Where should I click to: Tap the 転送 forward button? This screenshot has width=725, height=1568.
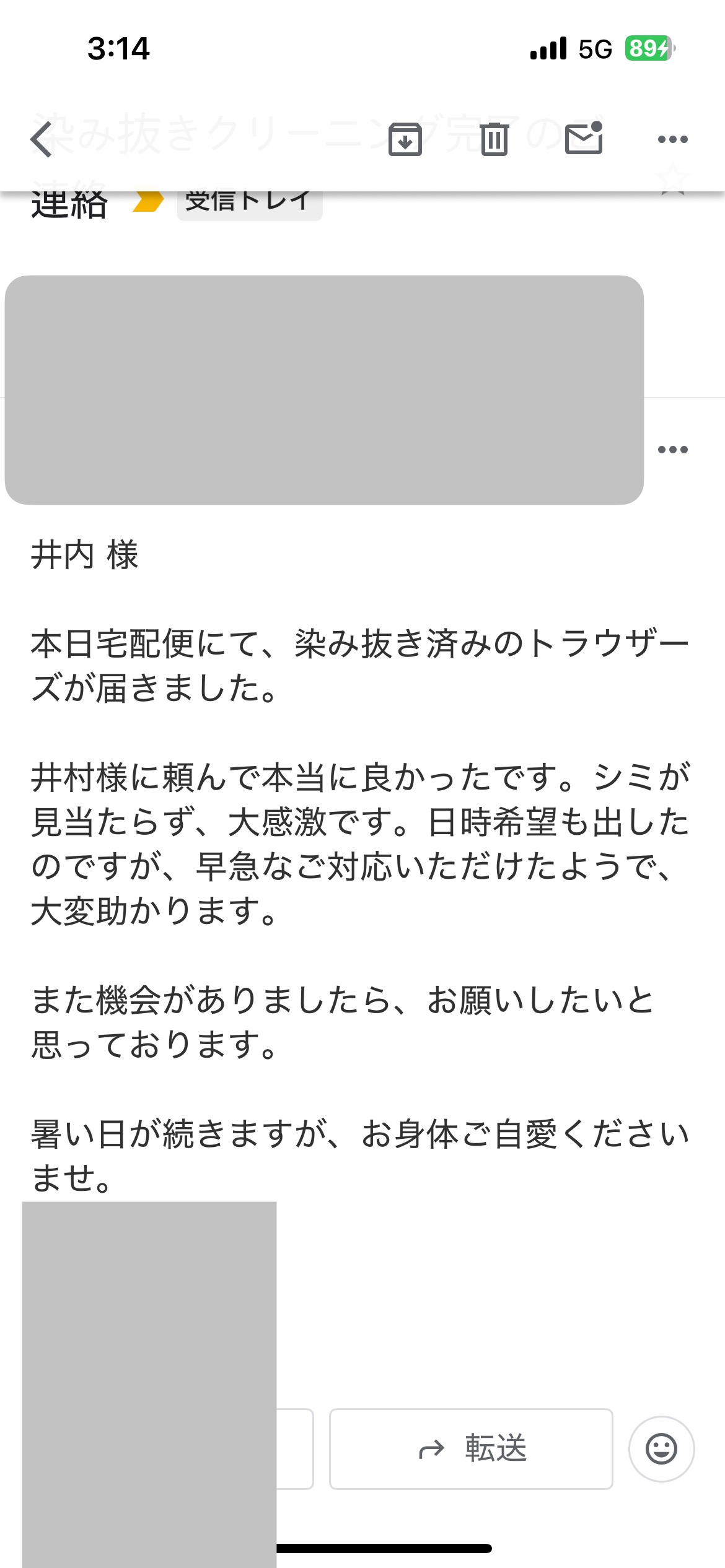pos(471,1448)
